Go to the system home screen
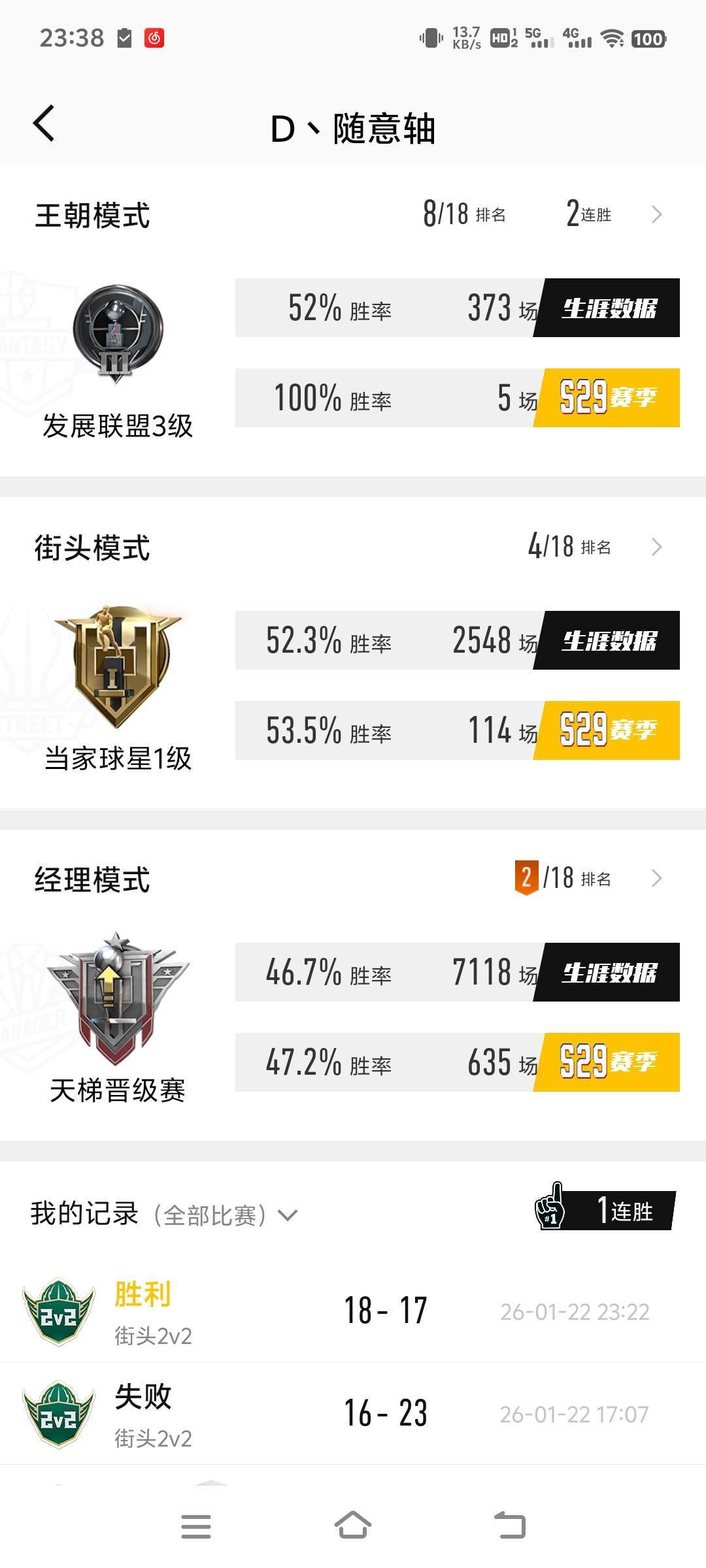 tap(353, 1526)
